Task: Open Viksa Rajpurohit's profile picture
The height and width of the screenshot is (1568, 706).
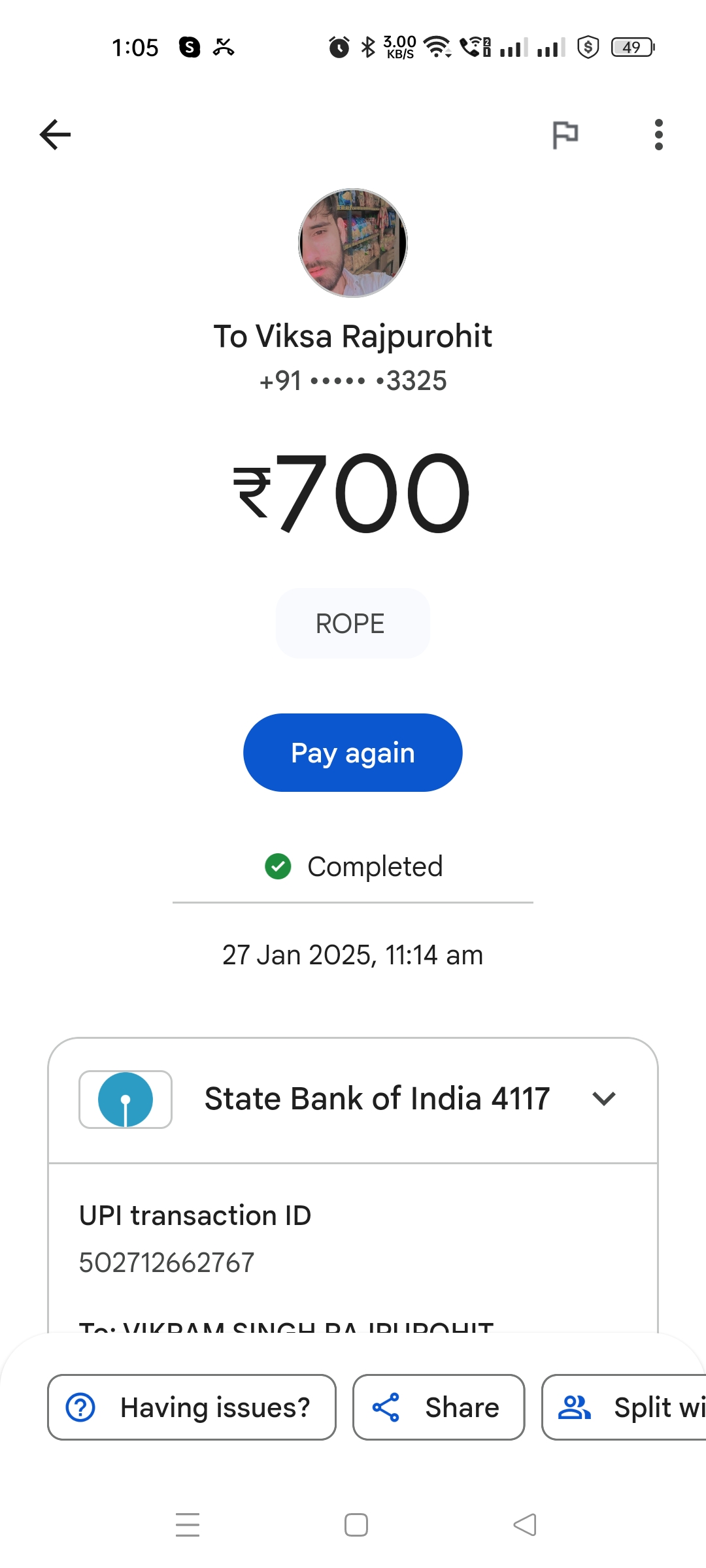Action: coord(353,243)
